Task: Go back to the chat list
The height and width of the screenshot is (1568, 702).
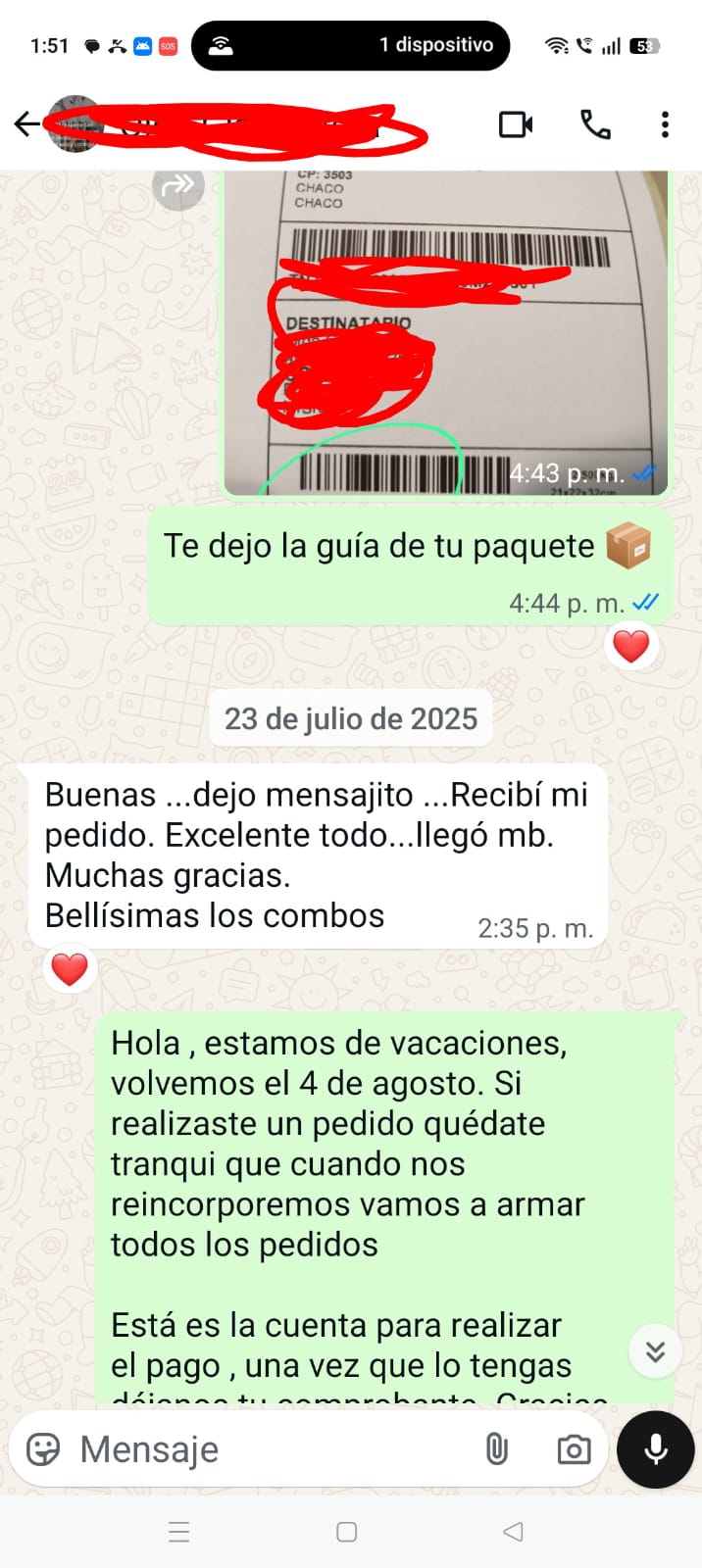Action: pos(26,123)
